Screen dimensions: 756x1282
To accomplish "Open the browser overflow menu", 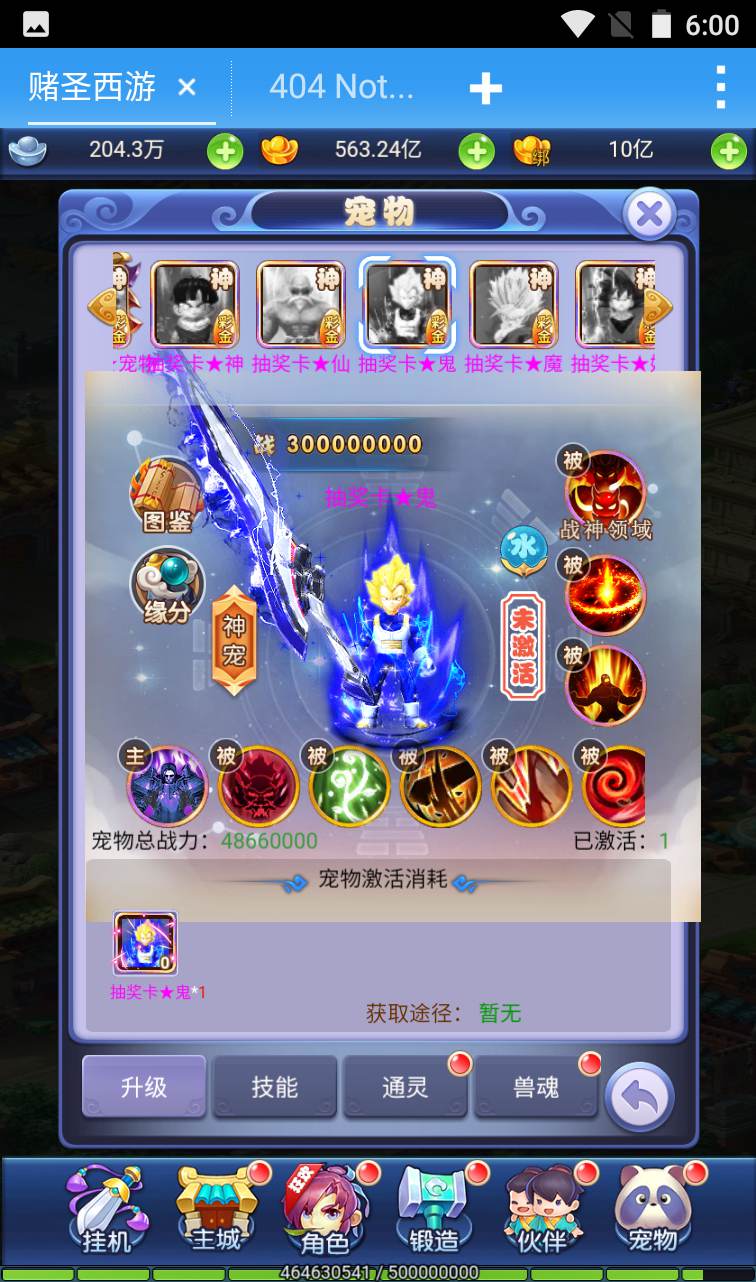I will point(721,88).
